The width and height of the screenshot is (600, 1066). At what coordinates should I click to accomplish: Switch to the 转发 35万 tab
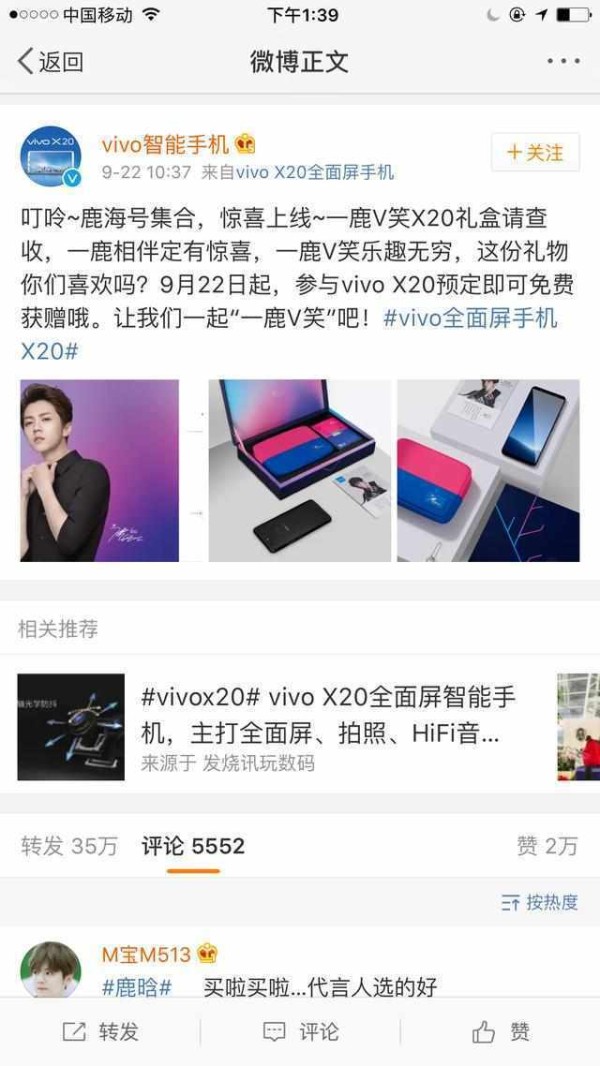tap(69, 846)
